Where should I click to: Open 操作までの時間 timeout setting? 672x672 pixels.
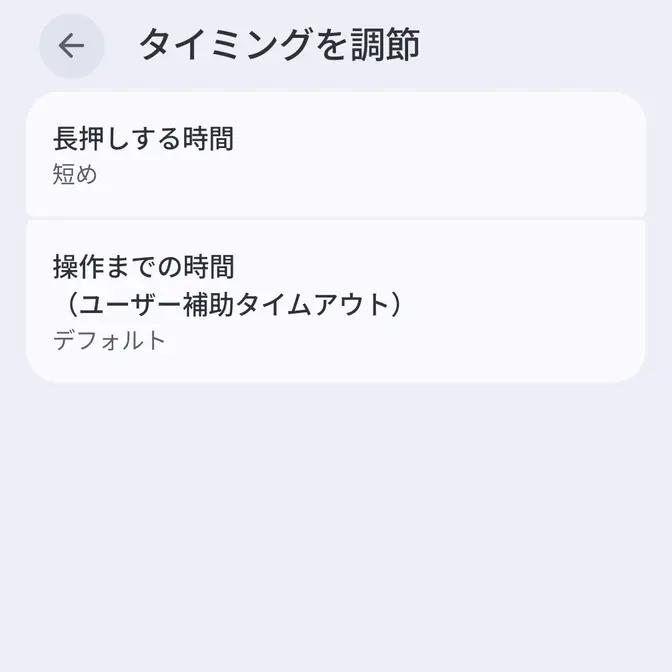pos(335,301)
